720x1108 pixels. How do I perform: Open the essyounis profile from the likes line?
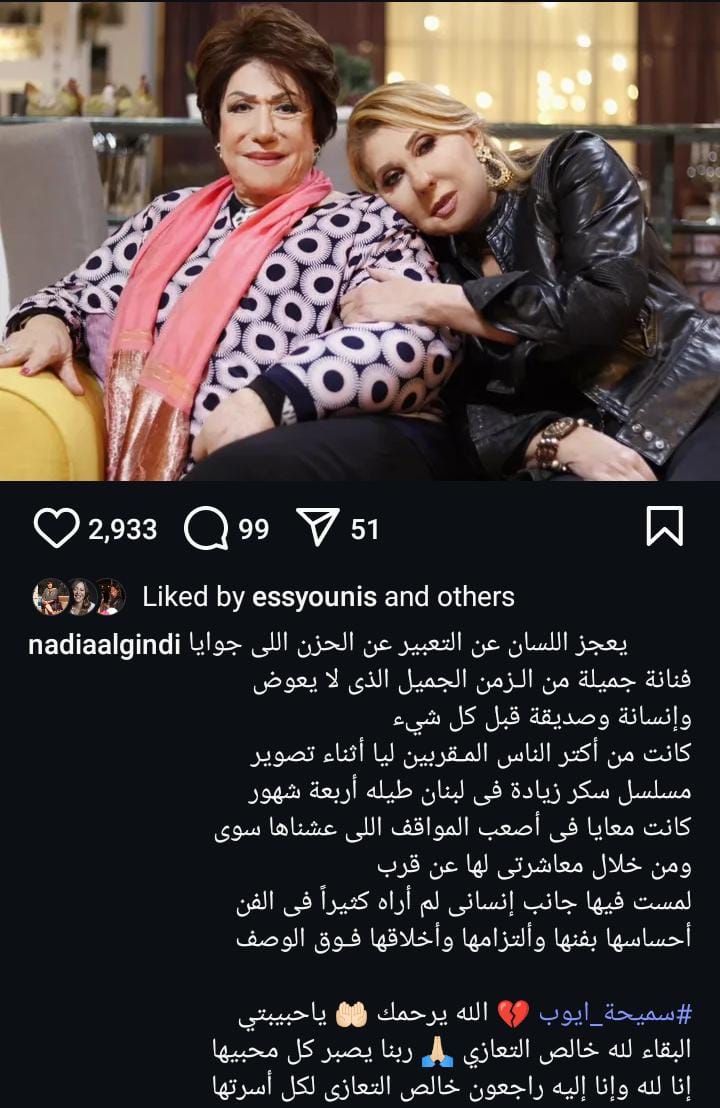click(314, 597)
